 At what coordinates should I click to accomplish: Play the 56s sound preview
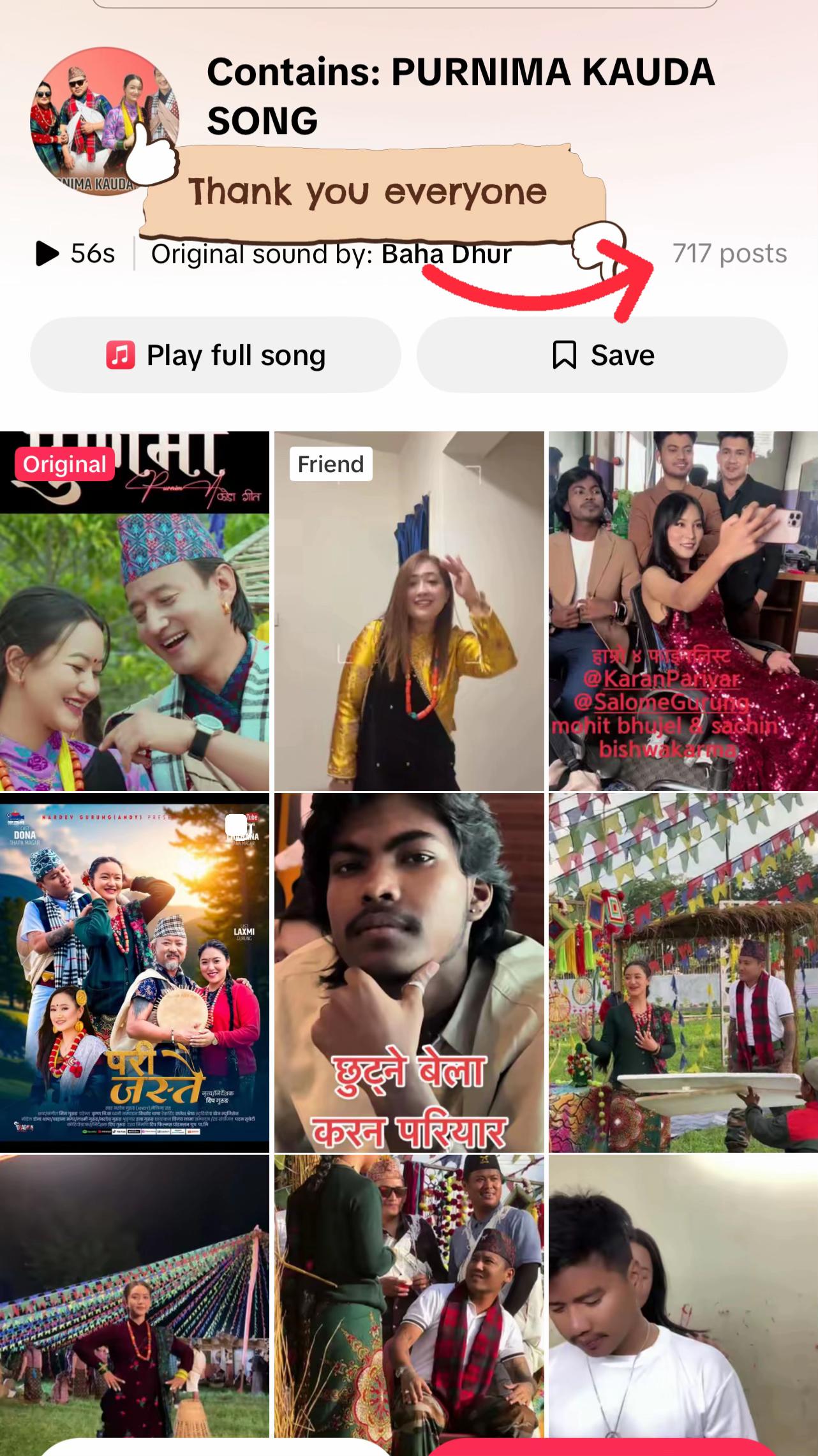tap(75, 253)
